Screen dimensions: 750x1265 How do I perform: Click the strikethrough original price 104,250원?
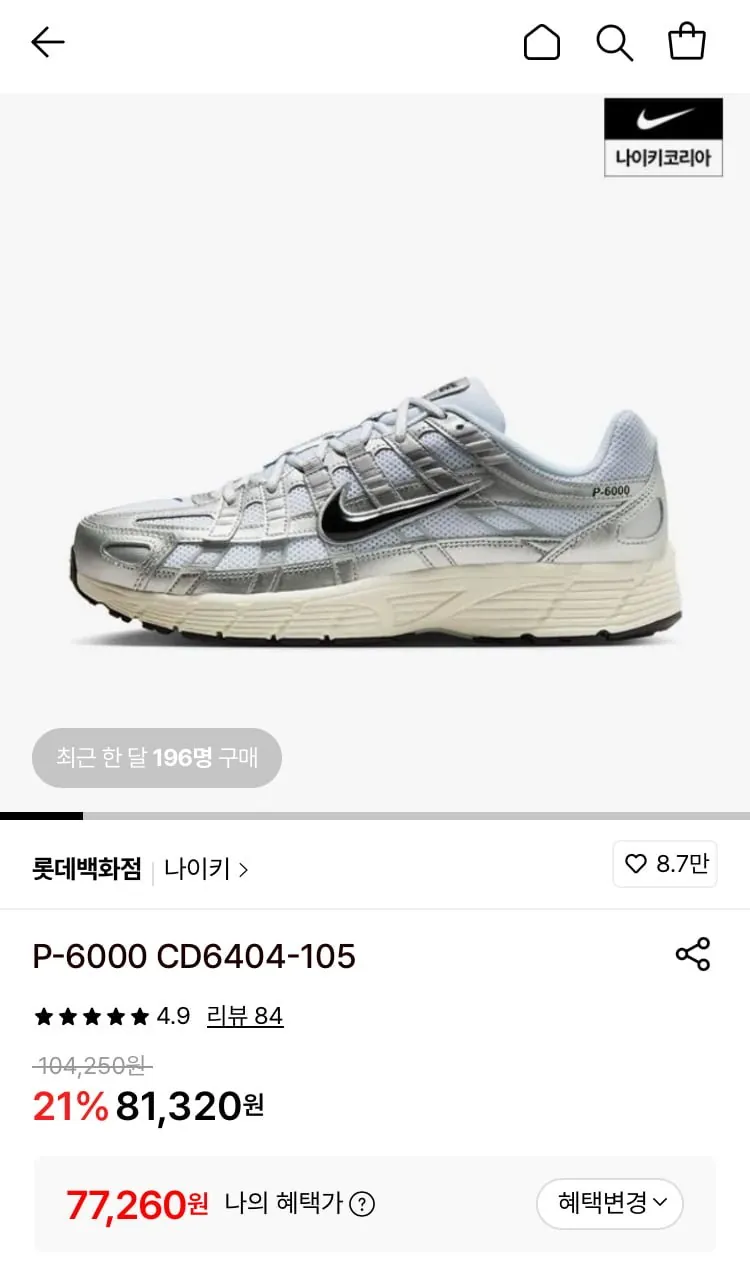89,1066
